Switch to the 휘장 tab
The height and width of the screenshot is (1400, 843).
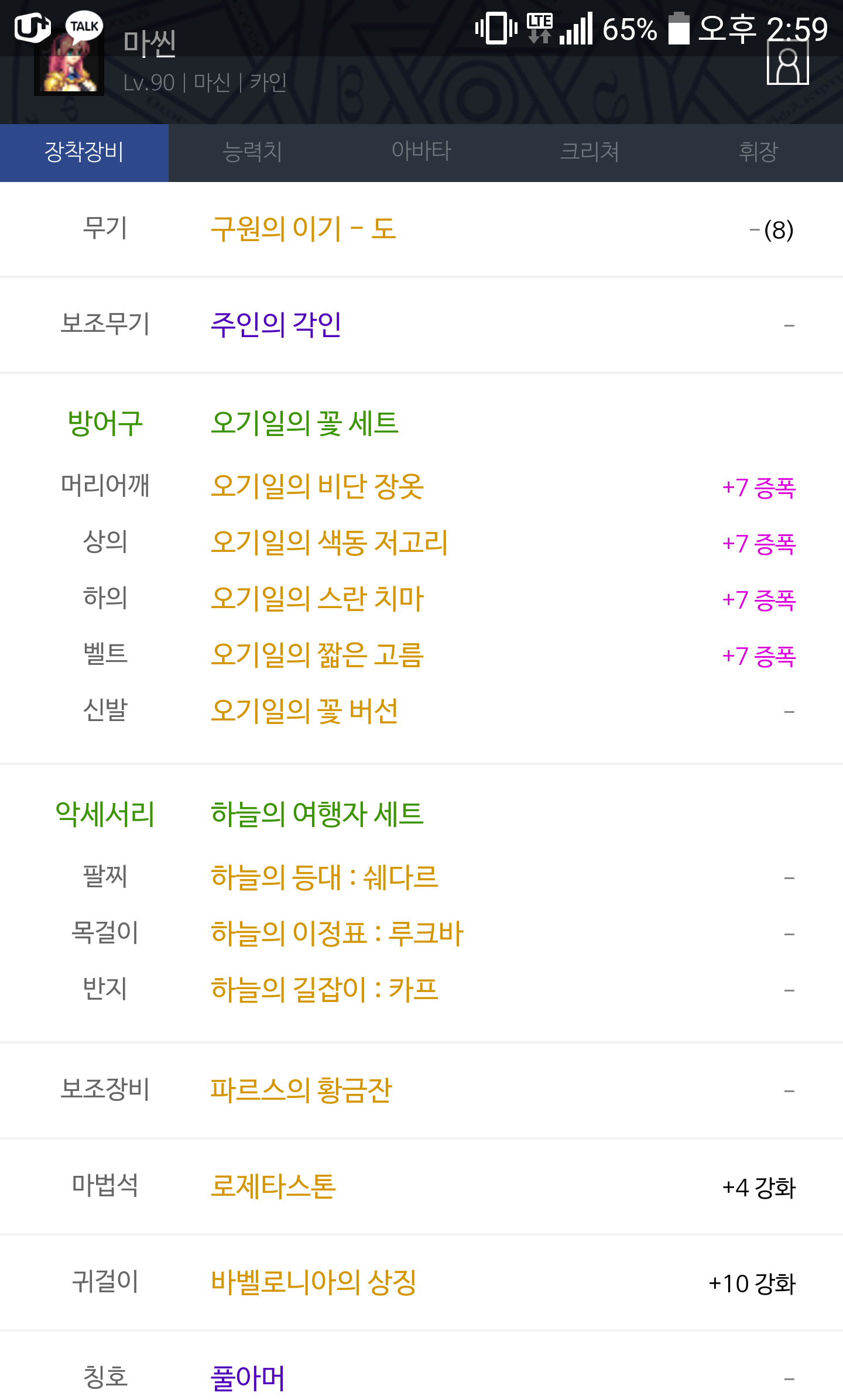click(759, 152)
